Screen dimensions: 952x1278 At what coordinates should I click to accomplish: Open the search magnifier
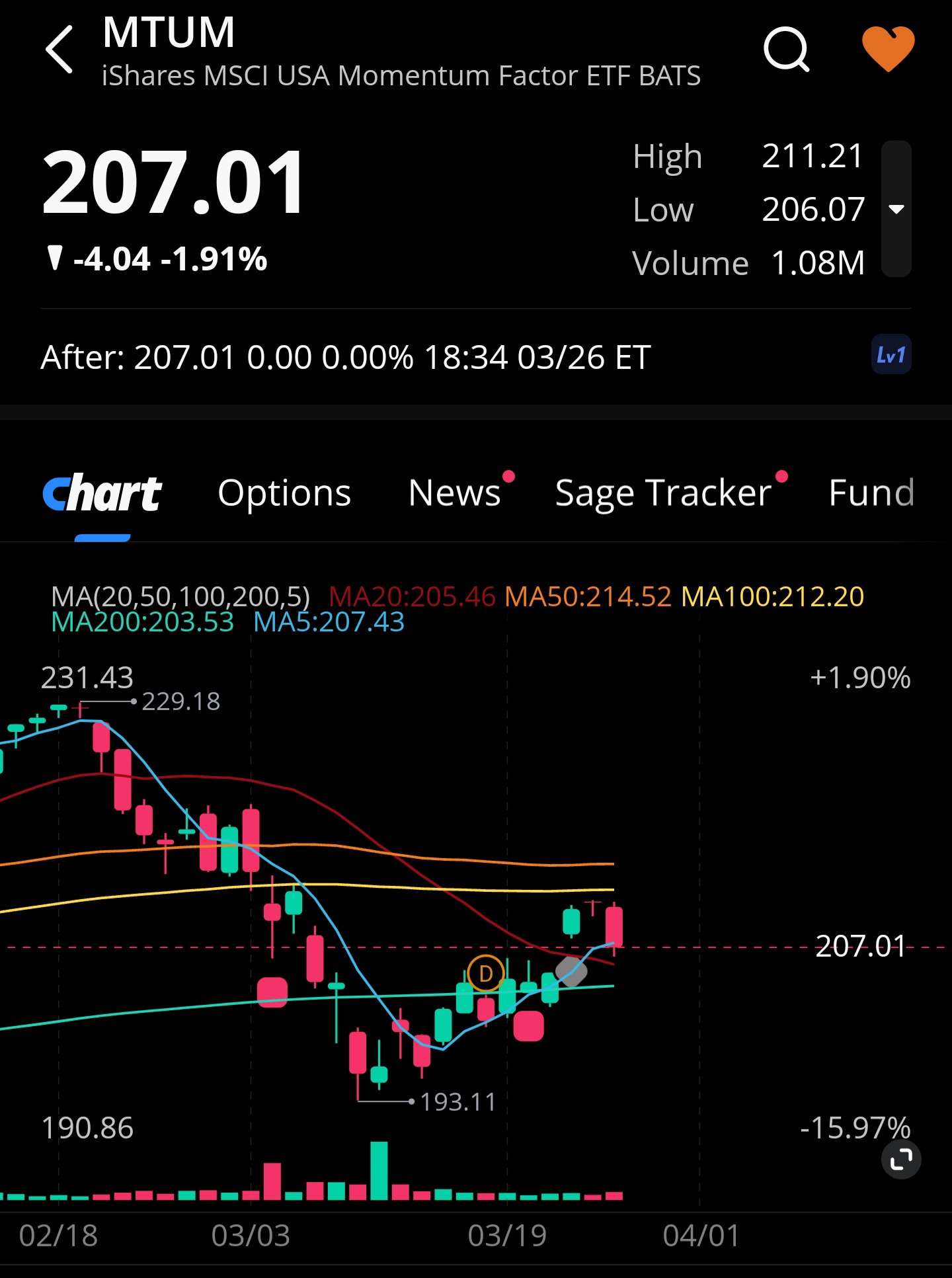coord(786,49)
